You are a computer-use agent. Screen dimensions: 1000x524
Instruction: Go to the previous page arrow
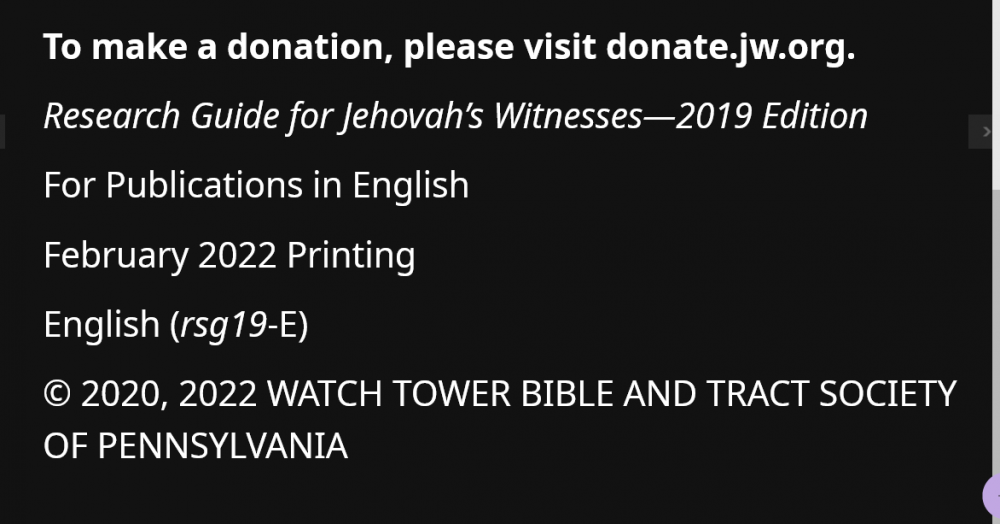3,131
